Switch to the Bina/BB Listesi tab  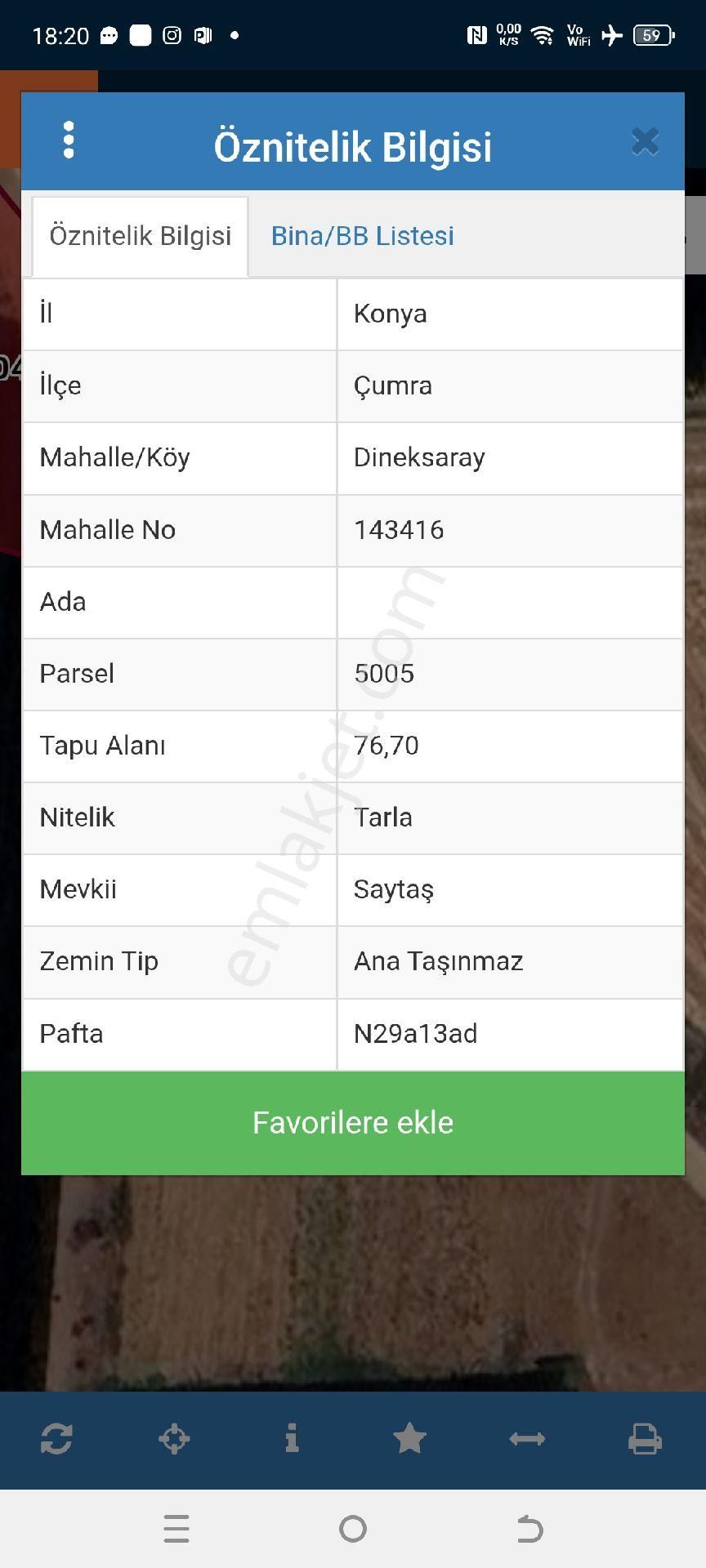362,236
